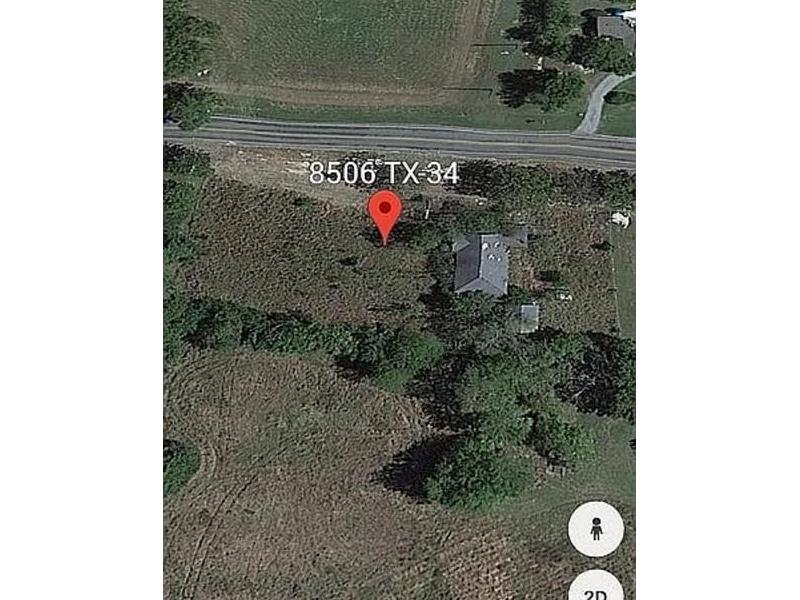Open Street View with the pegman button
Viewport: 800px width, 600px height.
pyautogui.click(x=596, y=529)
